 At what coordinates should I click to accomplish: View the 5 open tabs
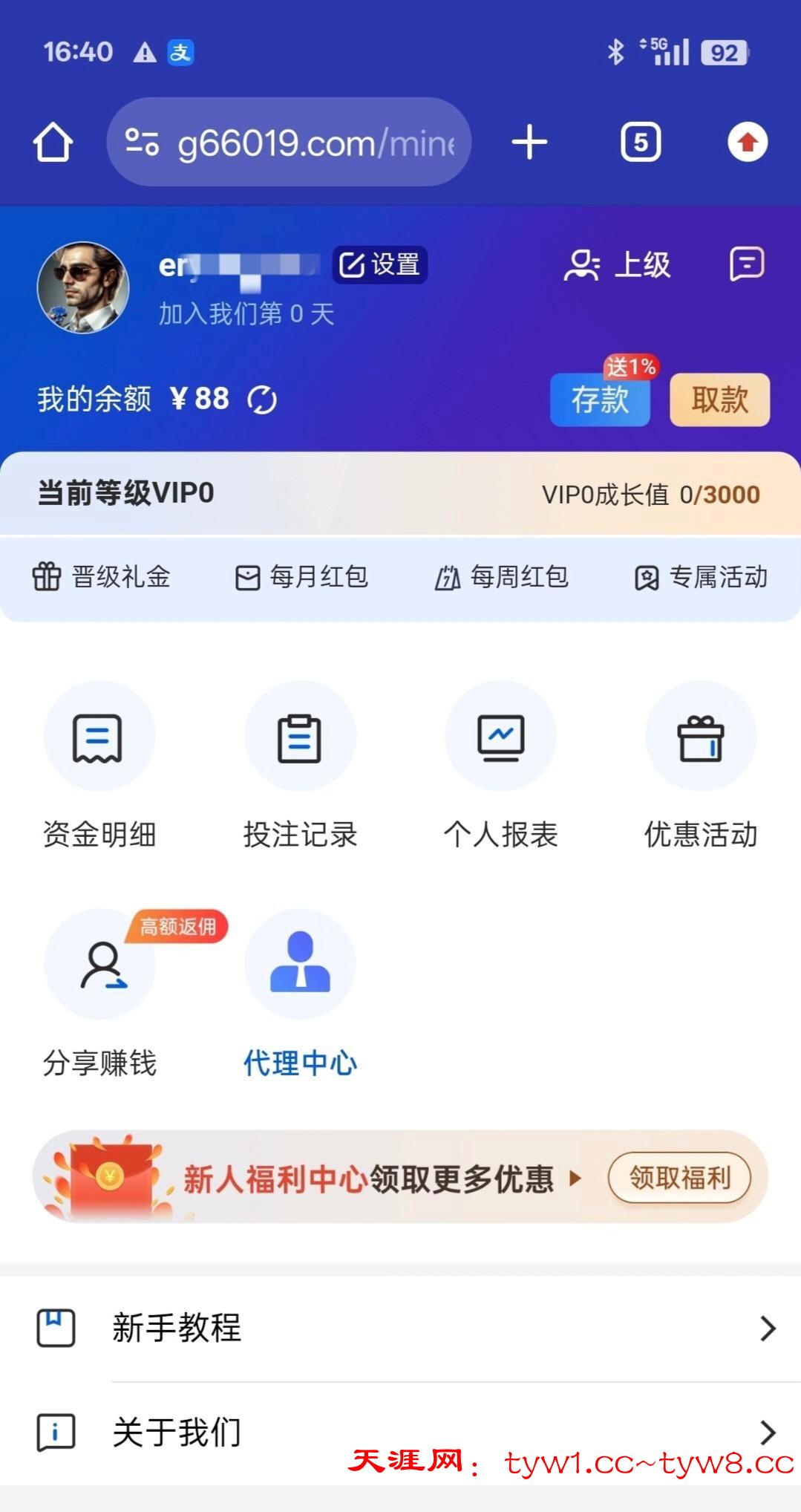[x=641, y=142]
